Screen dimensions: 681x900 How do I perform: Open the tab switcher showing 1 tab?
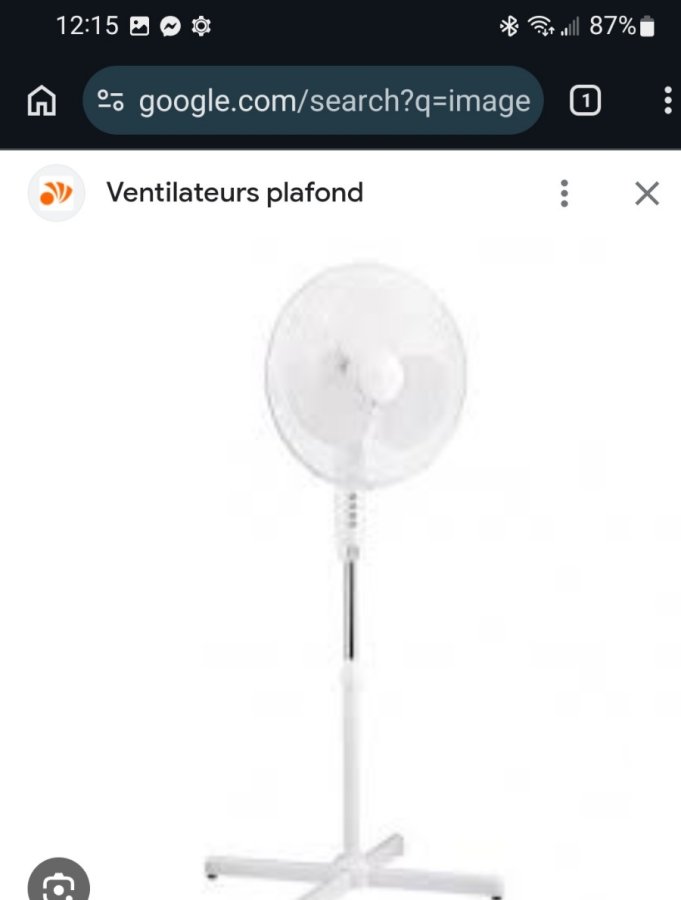tap(585, 101)
